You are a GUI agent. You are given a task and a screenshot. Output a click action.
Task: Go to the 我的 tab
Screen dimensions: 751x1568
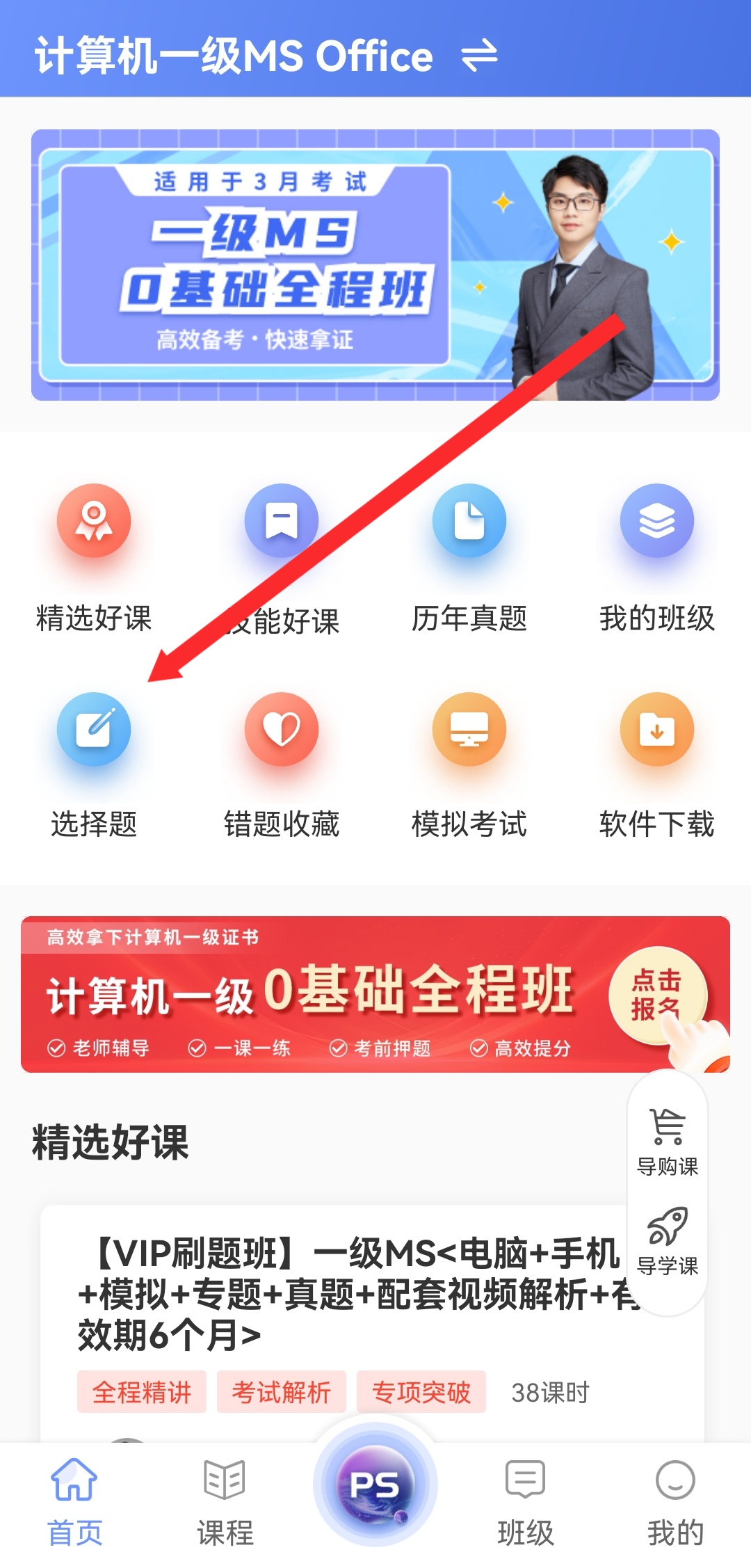coord(675,1501)
